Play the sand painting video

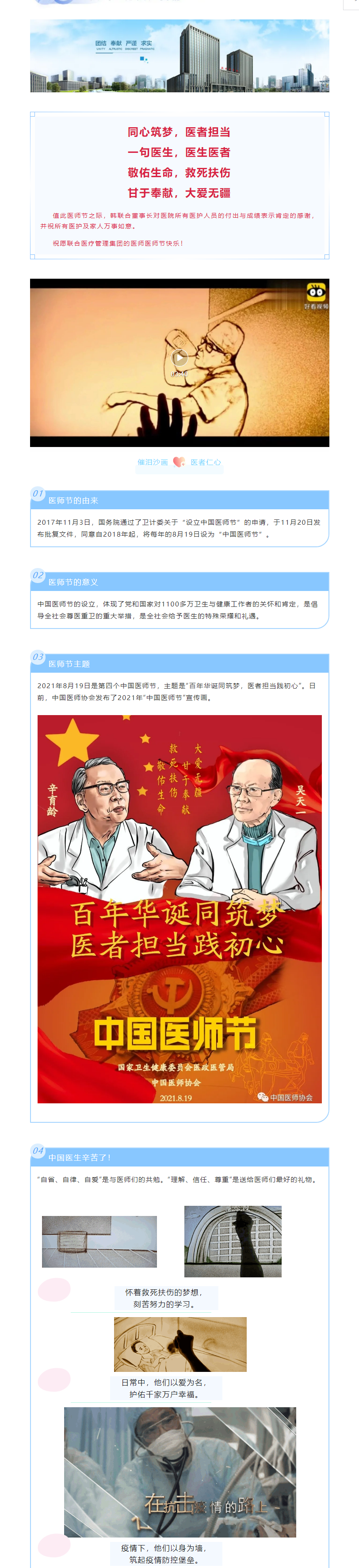point(179,358)
